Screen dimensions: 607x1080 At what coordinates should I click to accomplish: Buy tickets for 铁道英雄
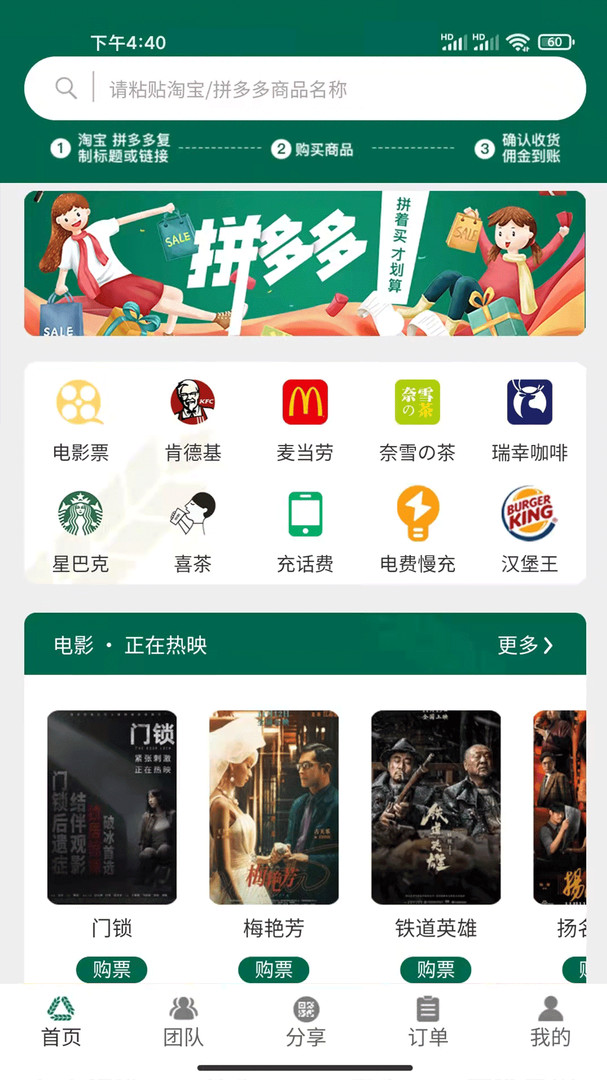[435, 970]
